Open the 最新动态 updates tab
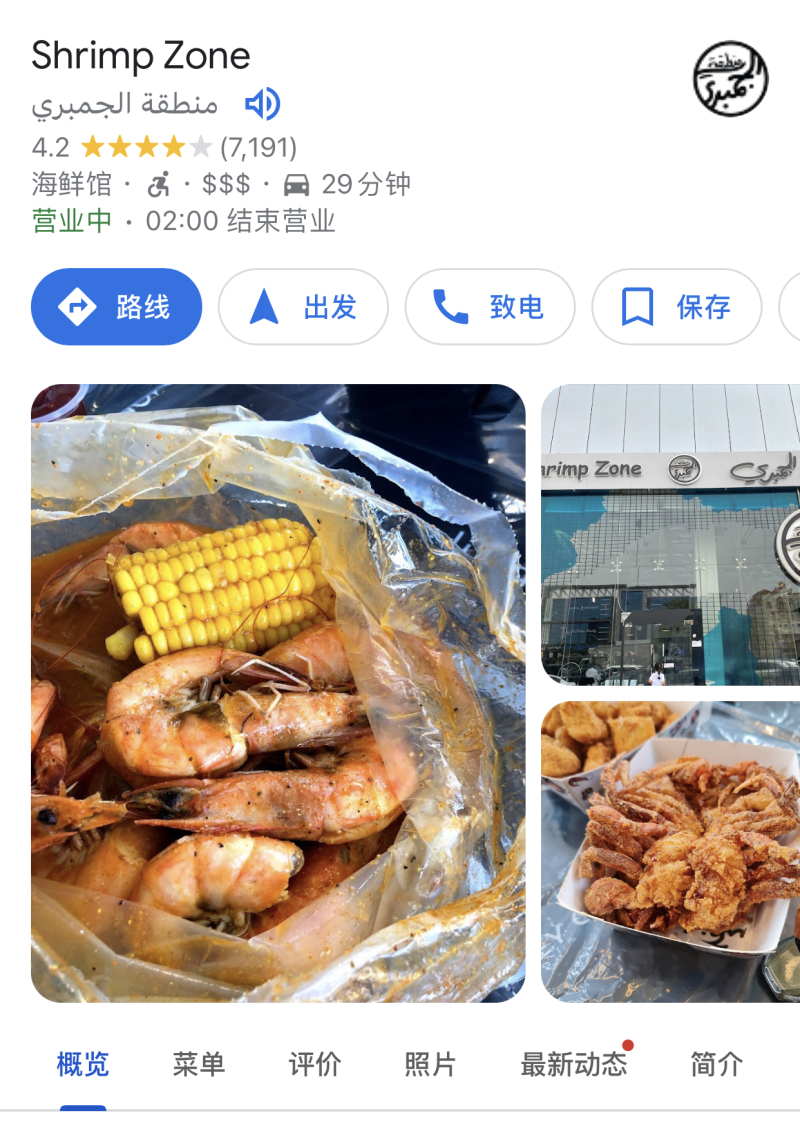Image resolution: width=800 pixels, height=1122 pixels. [574, 1064]
